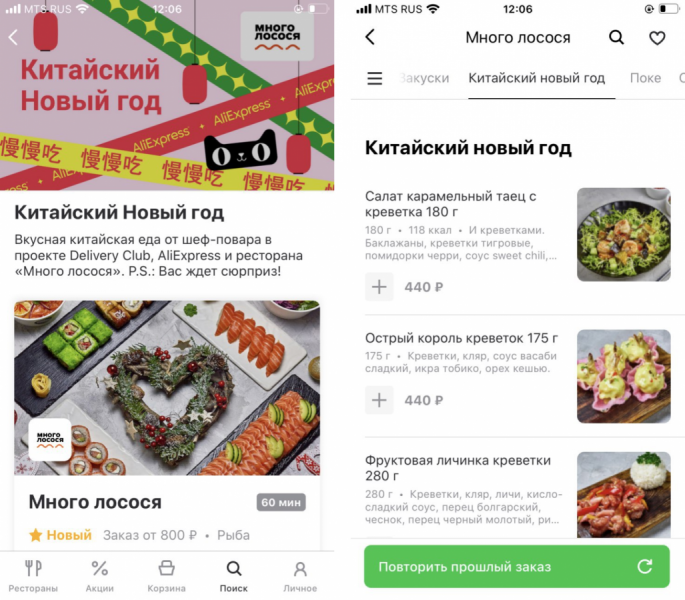Add Салат карамельный таец to the cart
Screen dimensions: 685x600
pos(379,287)
